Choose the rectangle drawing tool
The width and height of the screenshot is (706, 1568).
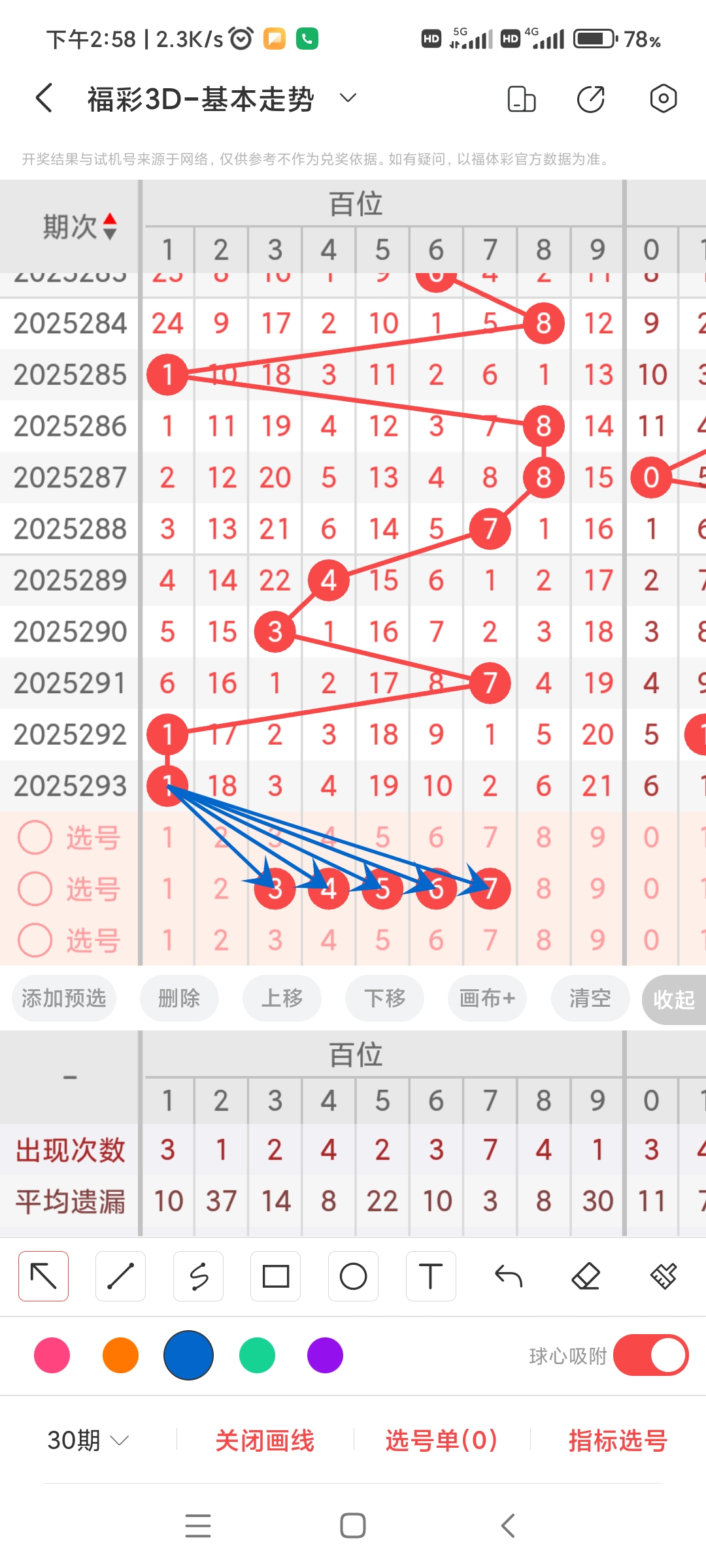[x=275, y=1275]
